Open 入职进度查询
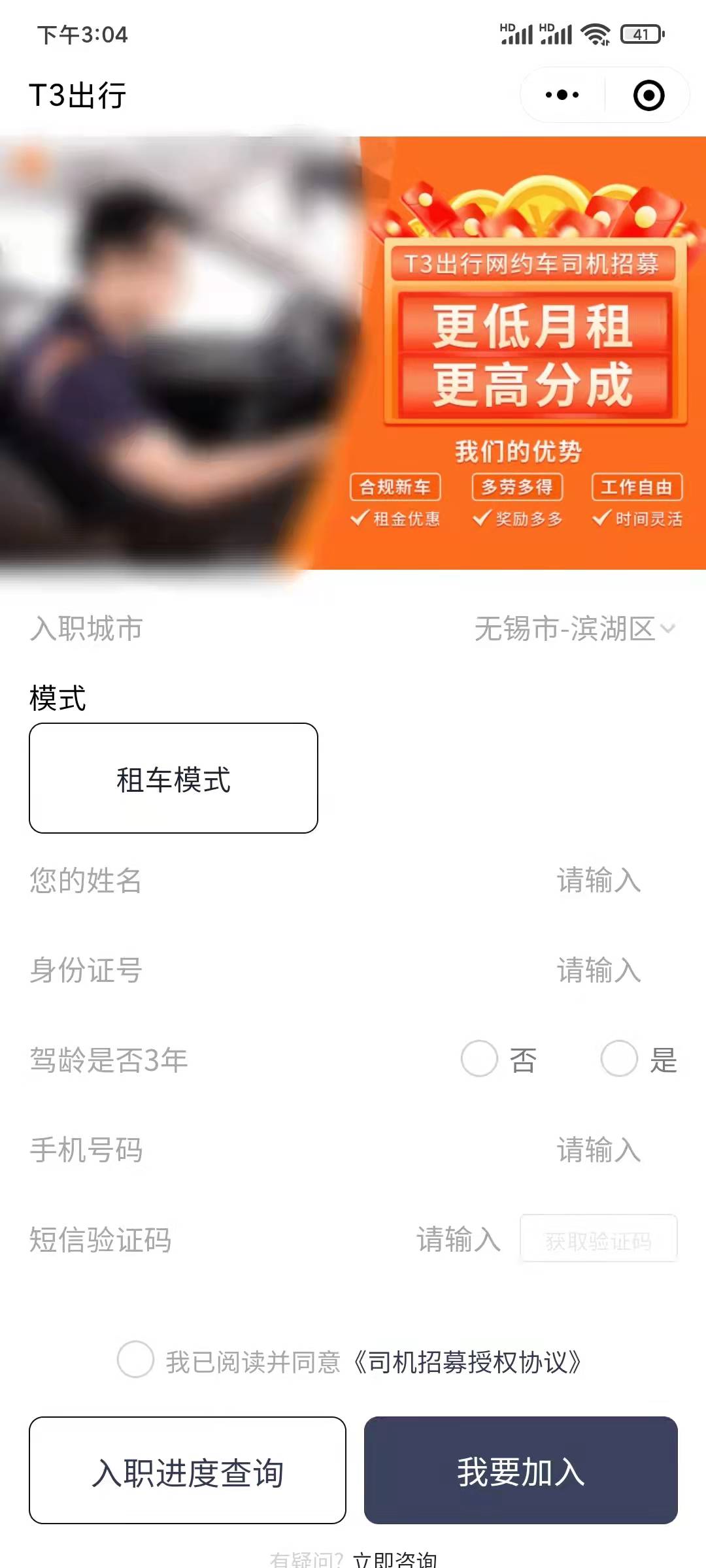This screenshot has height=1568, width=706. click(x=188, y=1471)
